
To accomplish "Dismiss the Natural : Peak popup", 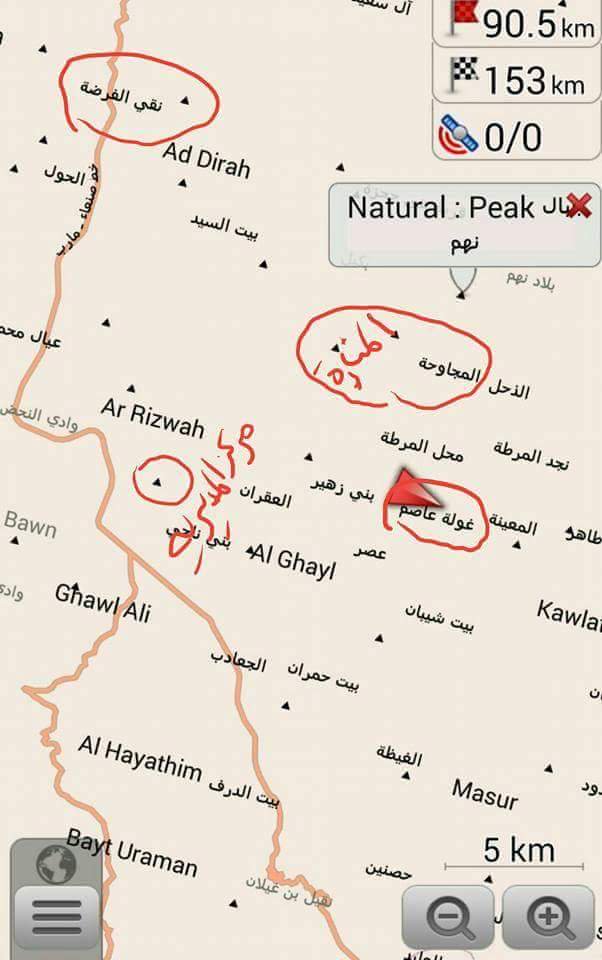I will (x=578, y=207).
